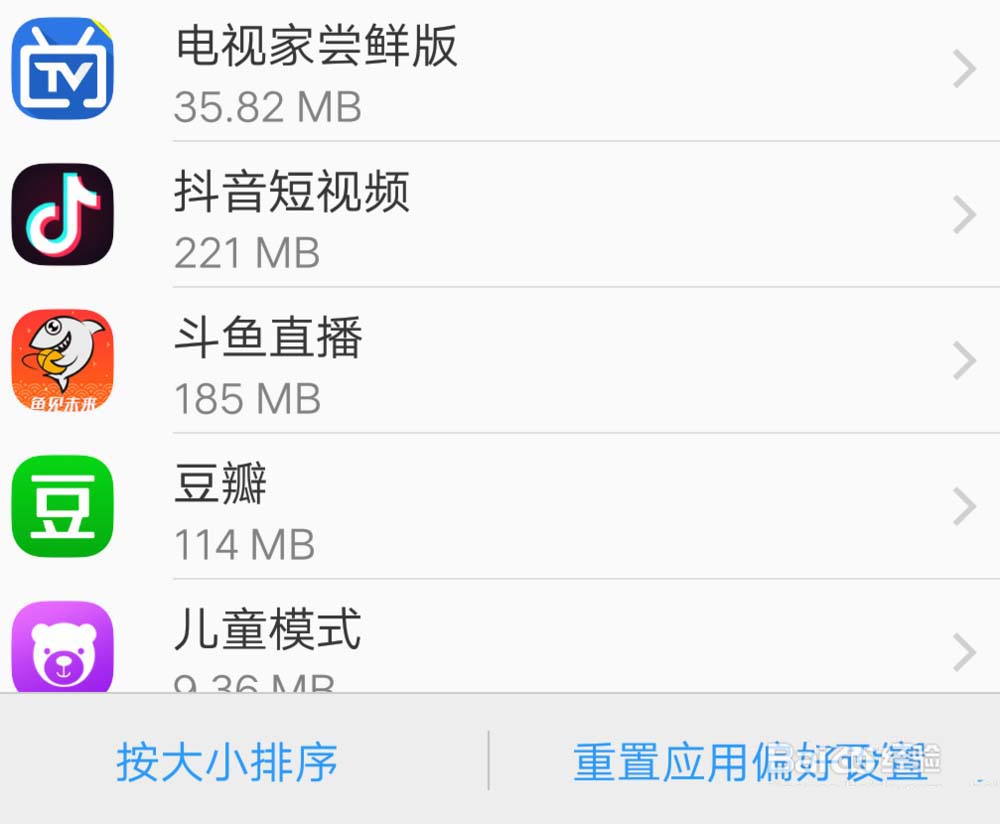Select the 斗鱼直播 row
This screenshot has height=824, width=1000.
[x=500, y=362]
